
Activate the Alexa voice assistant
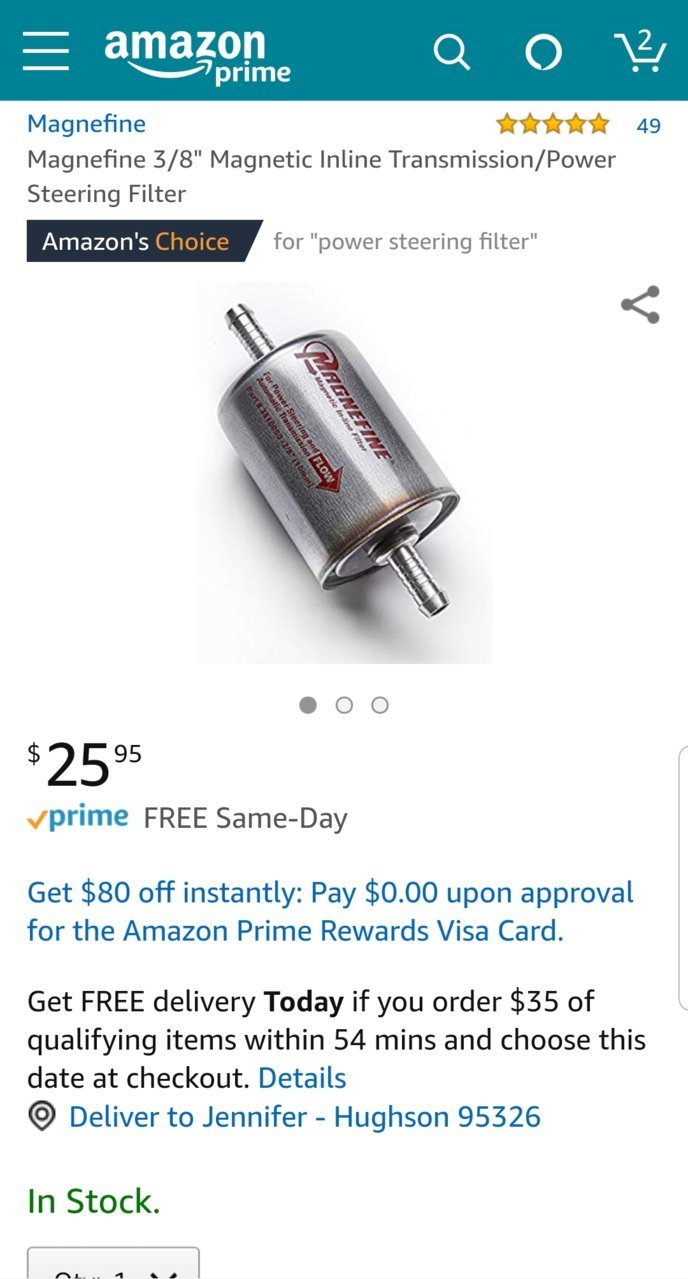click(x=543, y=52)
